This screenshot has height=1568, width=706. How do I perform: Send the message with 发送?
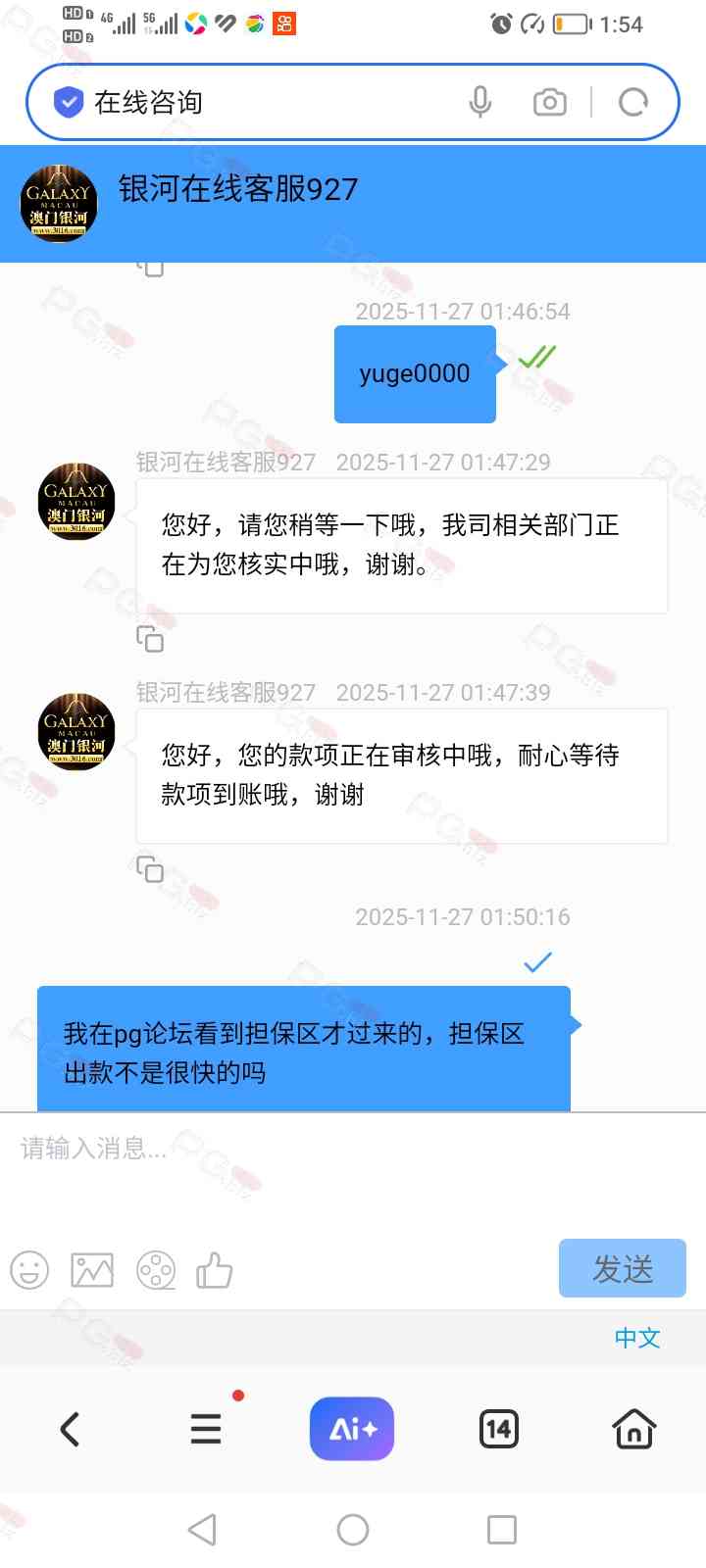tap(622, 1268)
